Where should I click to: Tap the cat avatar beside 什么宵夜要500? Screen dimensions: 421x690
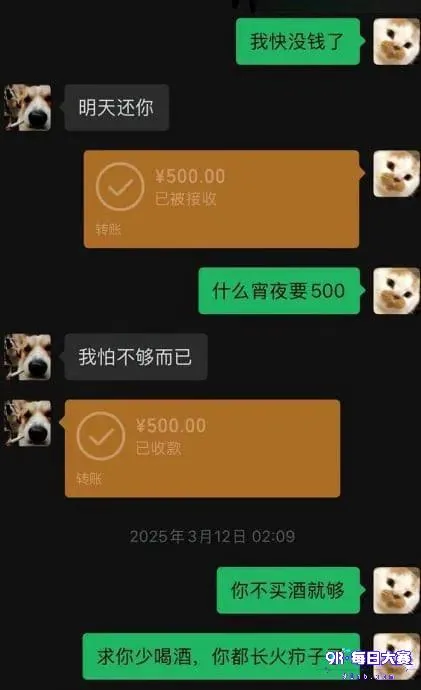396,290
